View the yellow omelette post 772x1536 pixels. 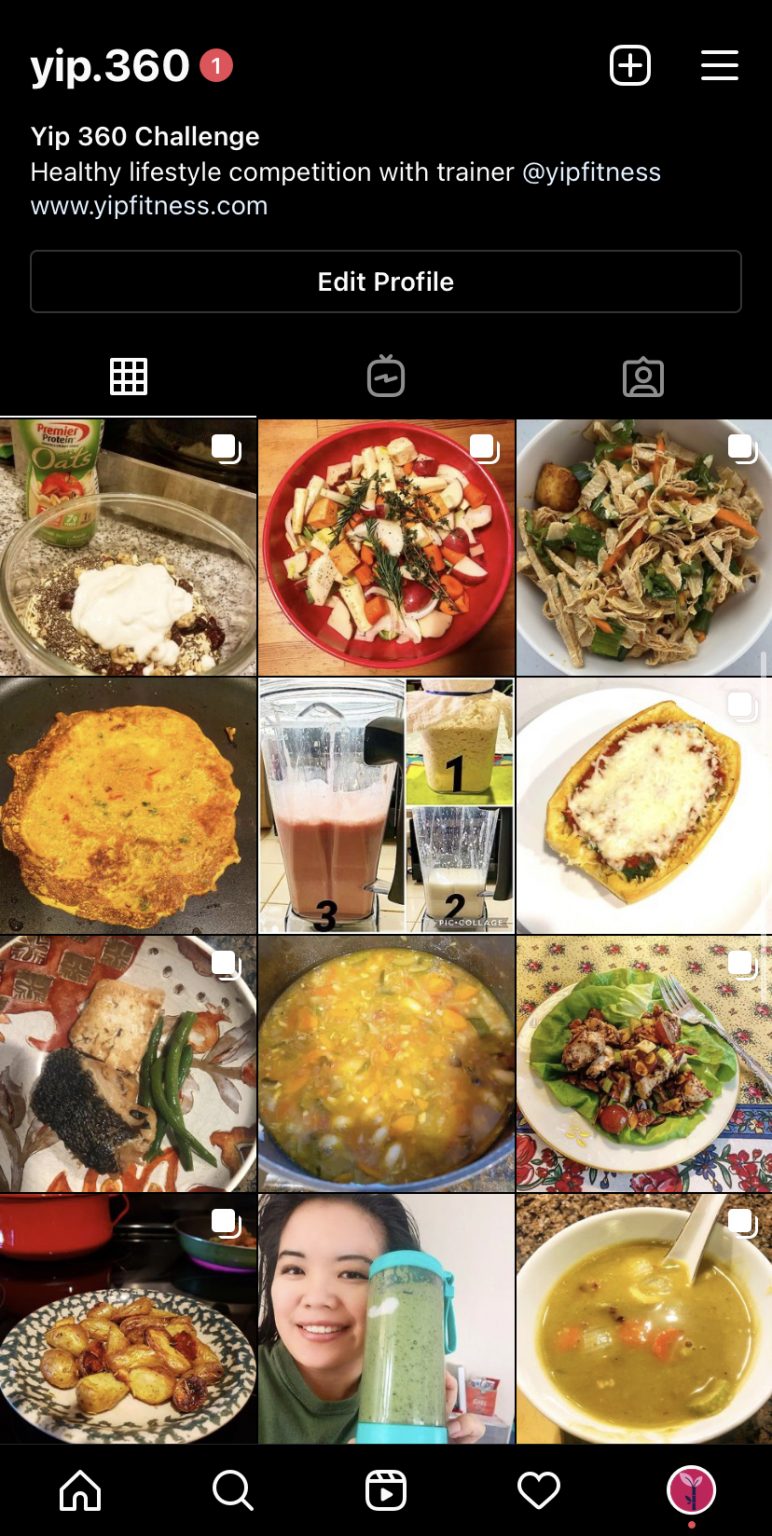click(x=128, y=805)
